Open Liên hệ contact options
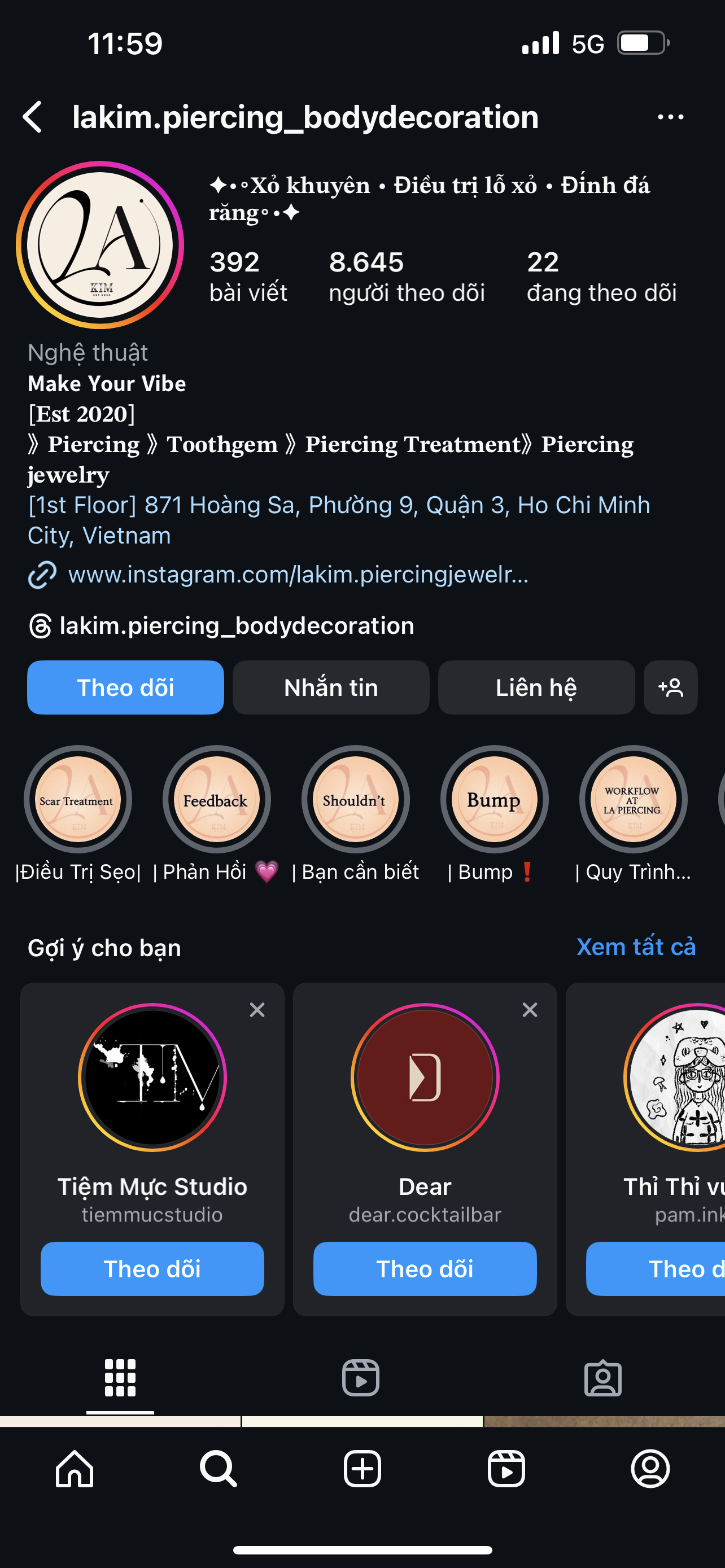Viewport: 725px width, 1568px height. [x=536, y=687]
